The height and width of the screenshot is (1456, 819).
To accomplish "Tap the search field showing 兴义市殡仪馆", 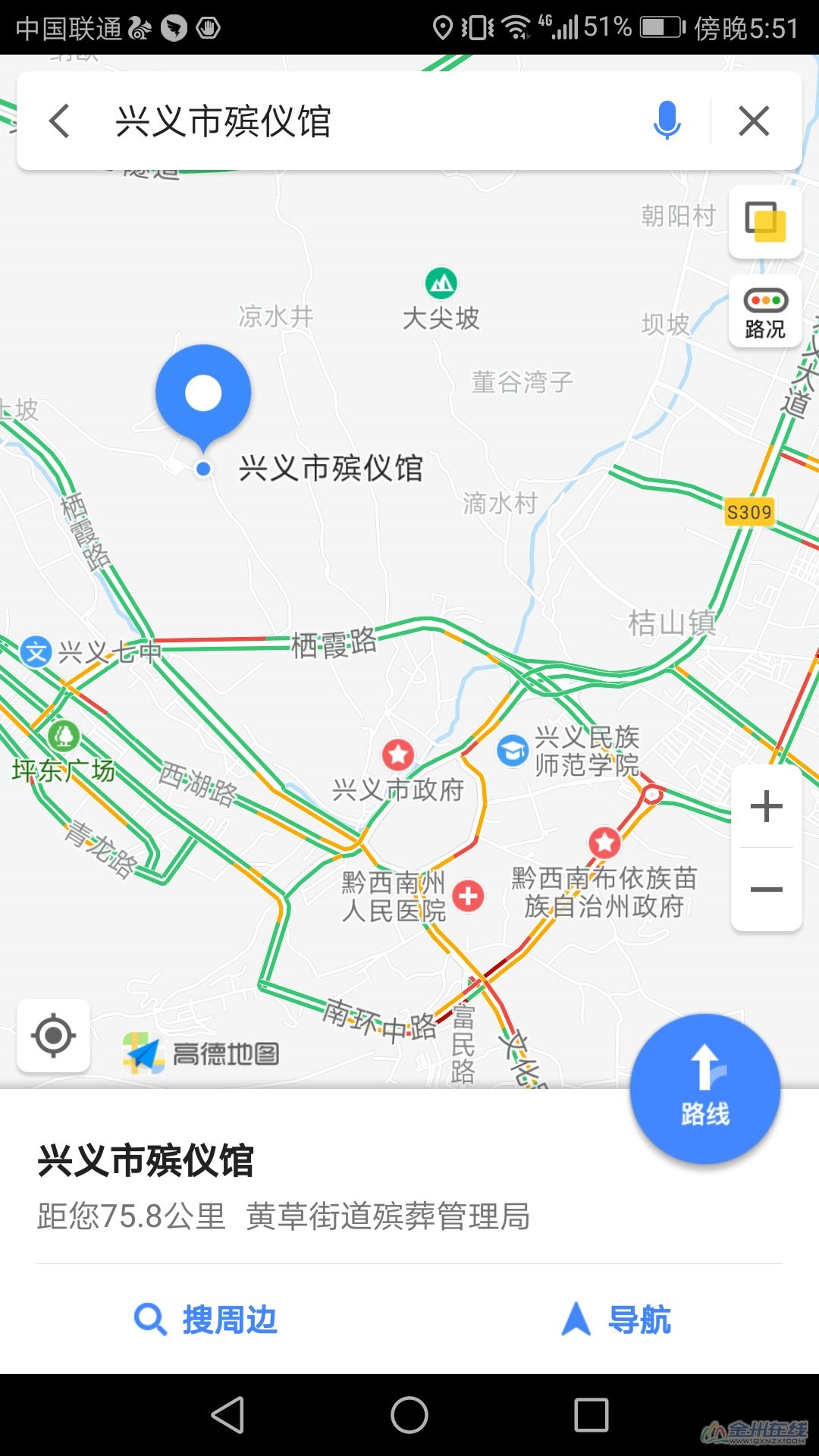I will point(364,121).
